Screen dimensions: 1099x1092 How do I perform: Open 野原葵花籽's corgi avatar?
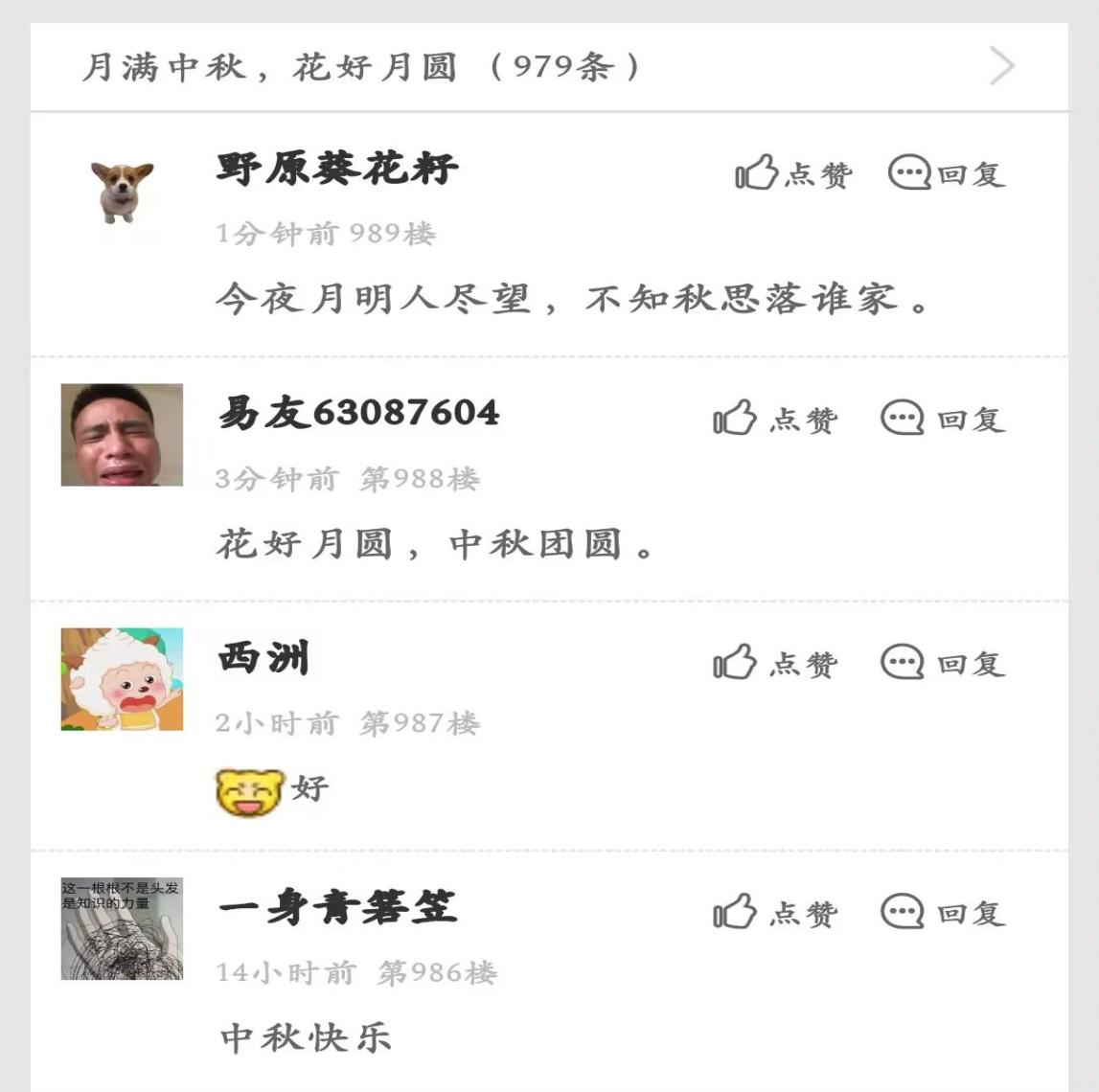coord(122,192)
